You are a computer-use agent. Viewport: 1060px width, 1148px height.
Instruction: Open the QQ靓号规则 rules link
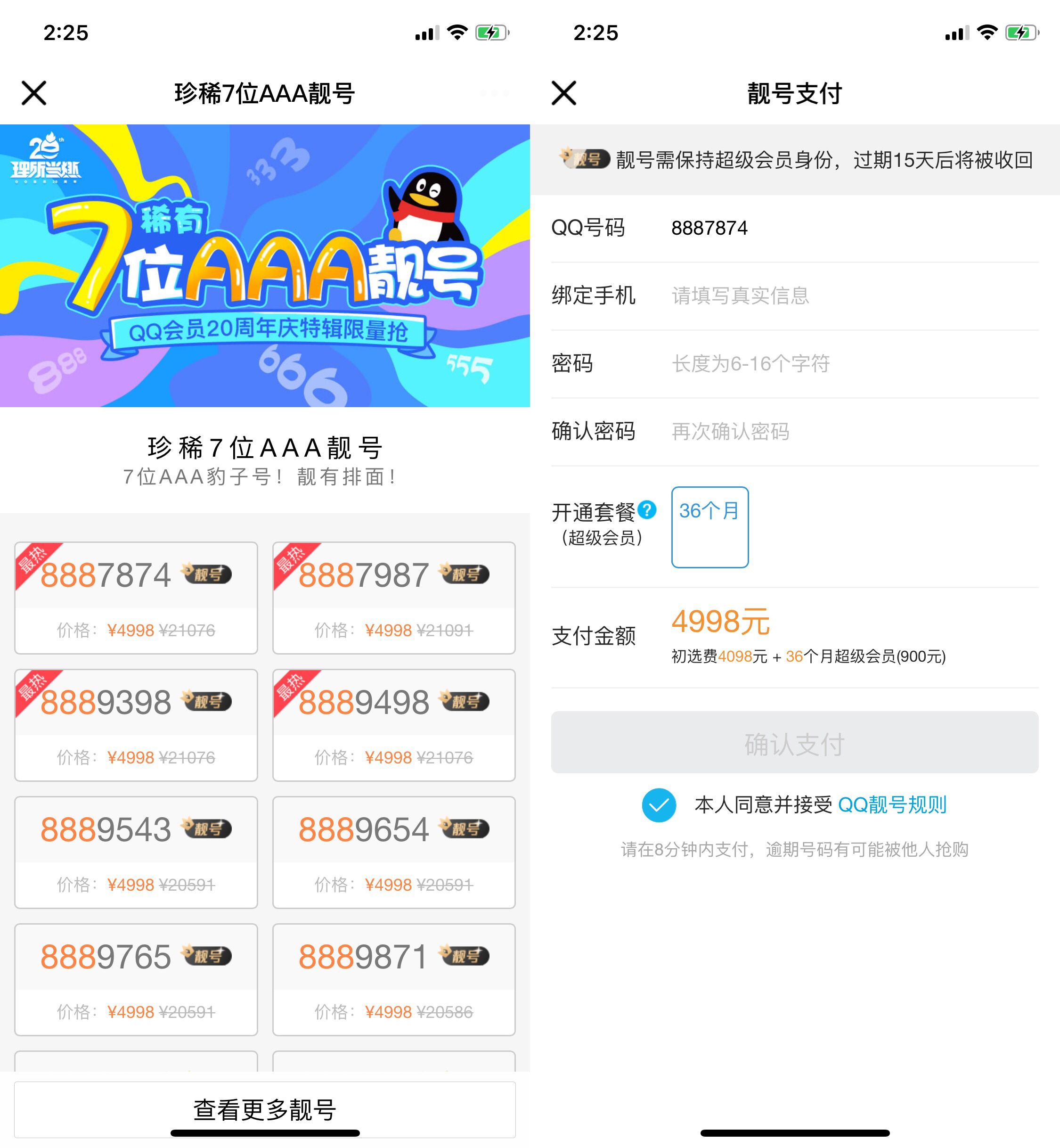click(892, 805)
